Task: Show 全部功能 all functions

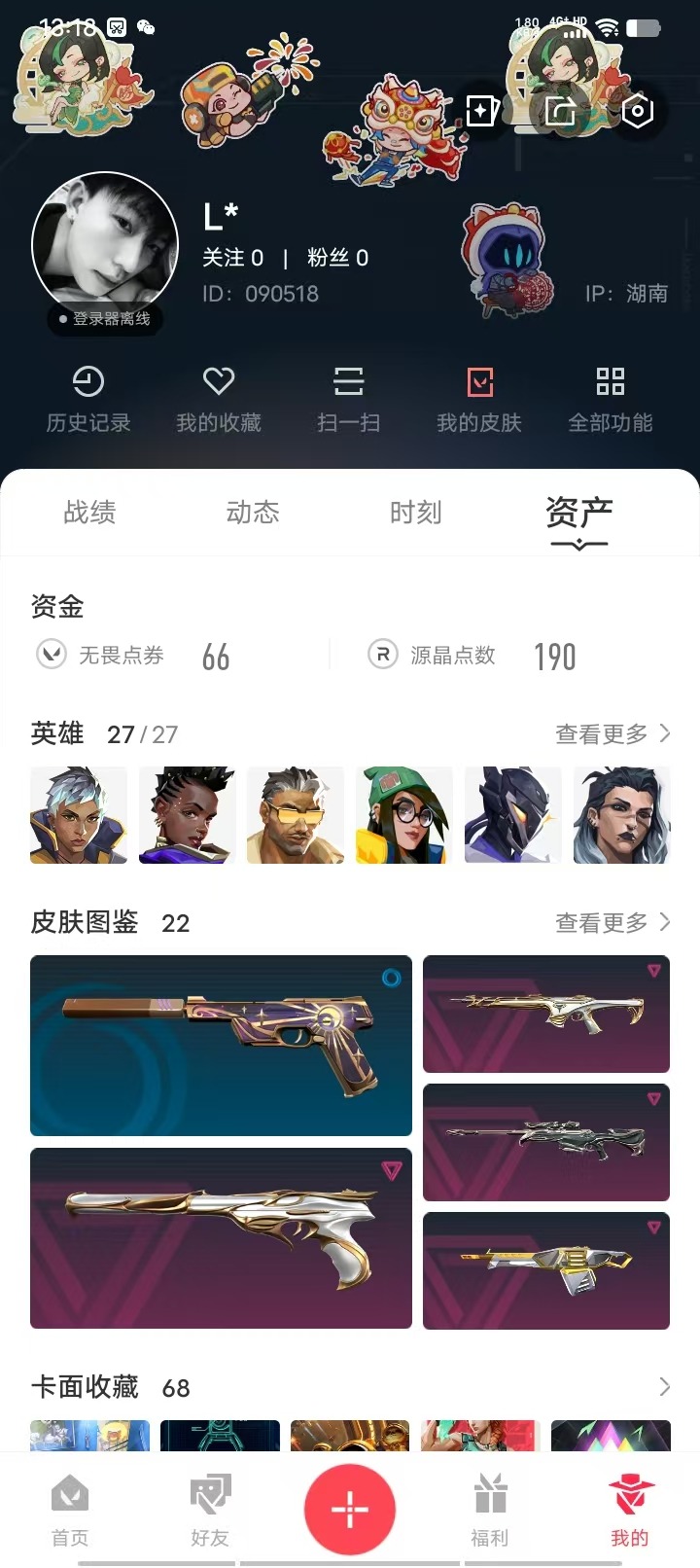Action: pos(611,399)
